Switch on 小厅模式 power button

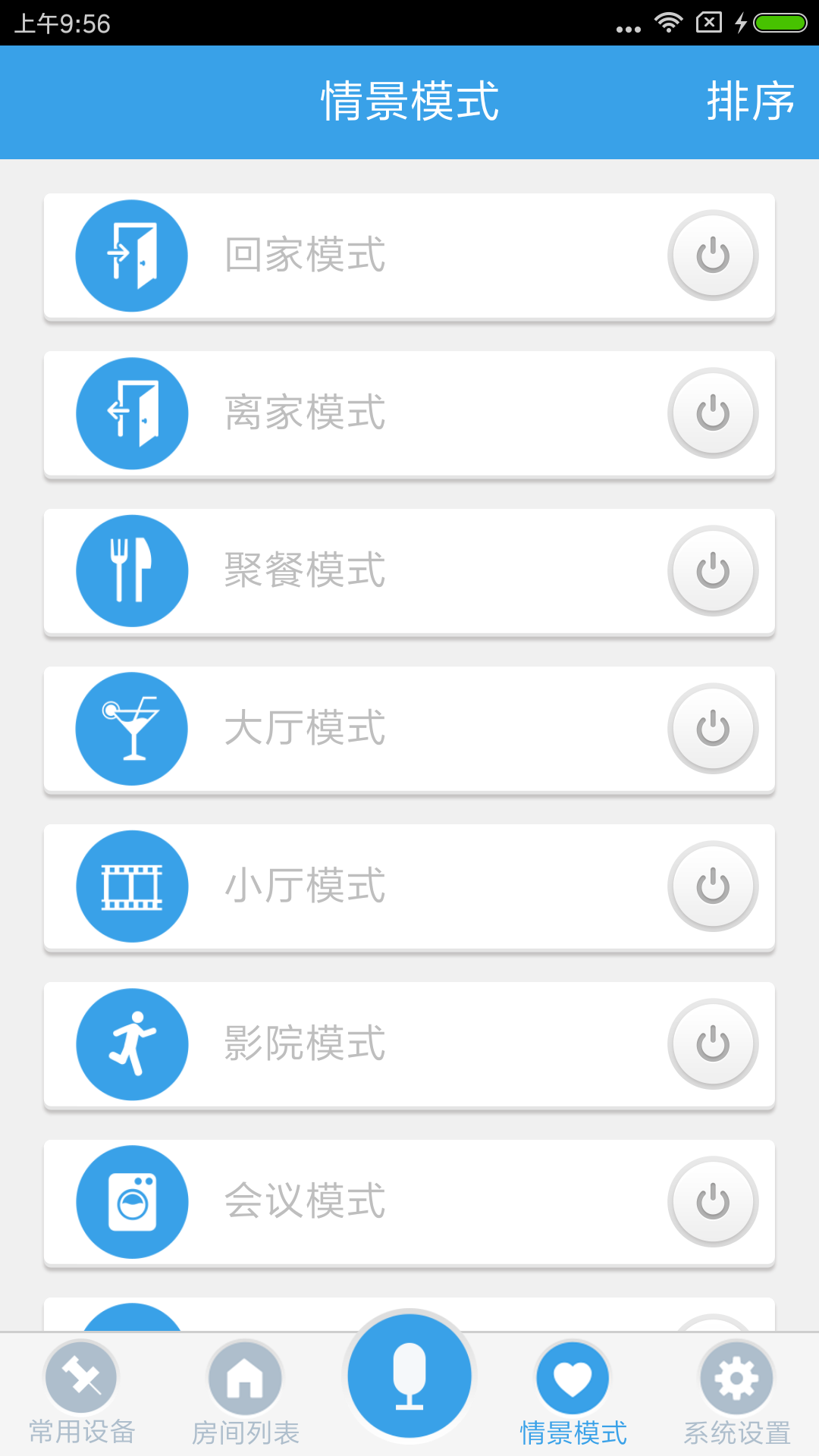[713, 886]
